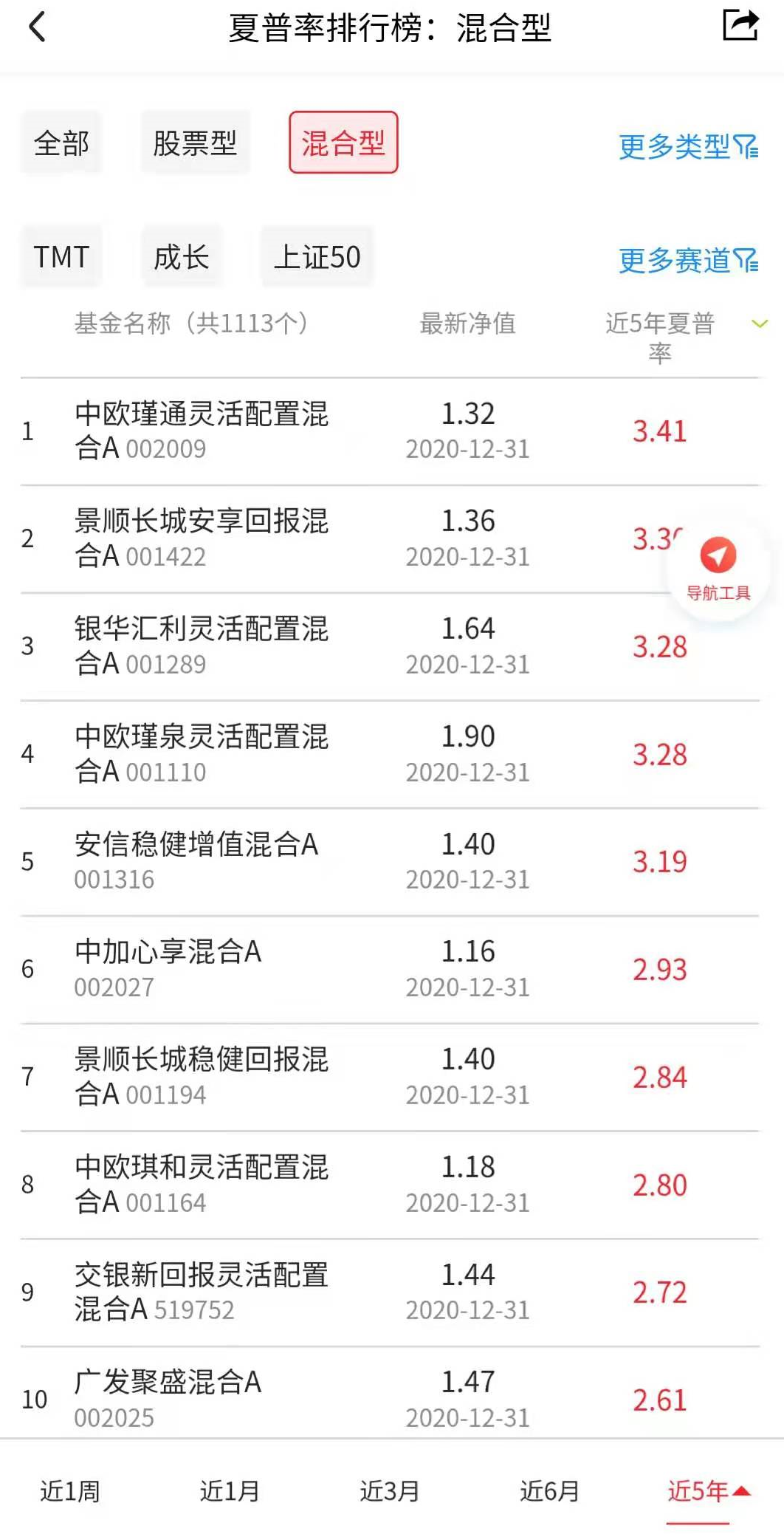Open fund 中欧瑾通灵活配置混合A

point(201,431)
